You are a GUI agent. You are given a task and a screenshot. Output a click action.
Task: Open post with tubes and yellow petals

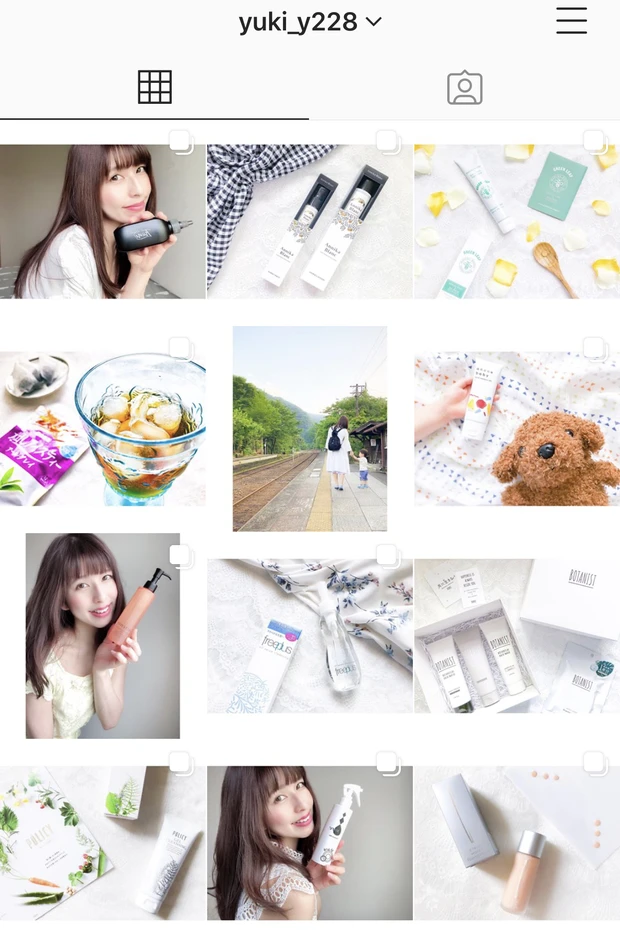[516, 221]
